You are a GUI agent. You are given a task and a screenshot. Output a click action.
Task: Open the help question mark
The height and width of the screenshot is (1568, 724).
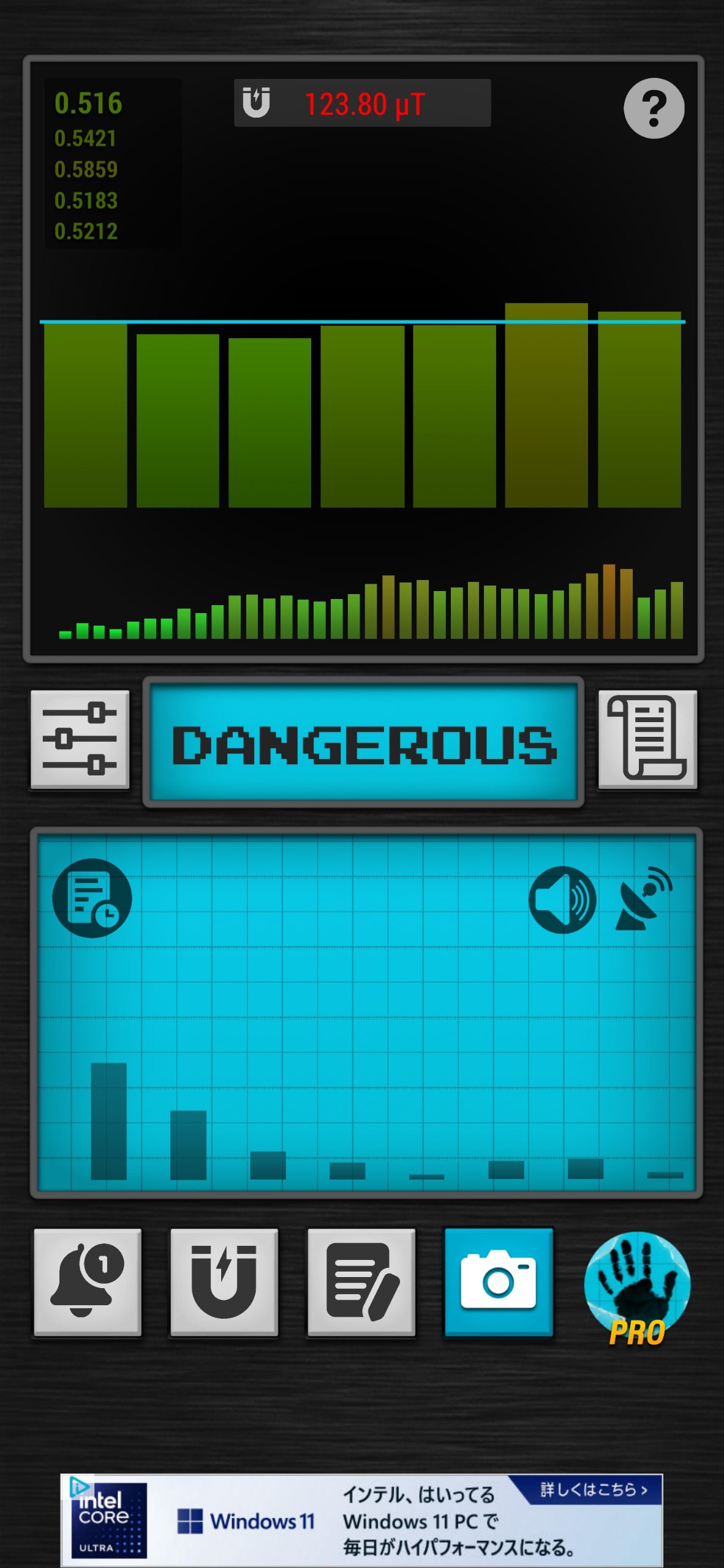click(653, 108)
